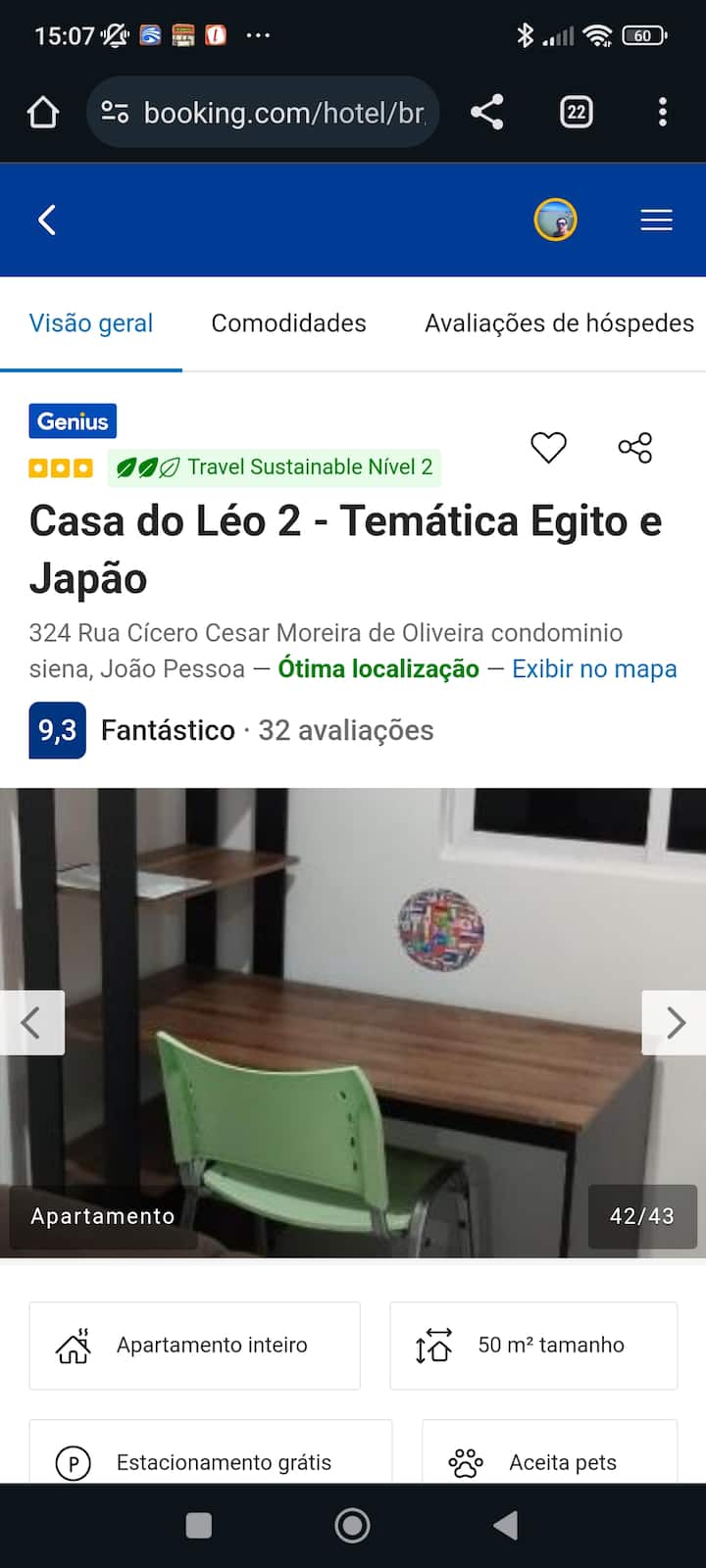Image resolution: width=706 pixels, height=1568 pixels.
Task: Show the previous photo
Action: coord(31,1023)
